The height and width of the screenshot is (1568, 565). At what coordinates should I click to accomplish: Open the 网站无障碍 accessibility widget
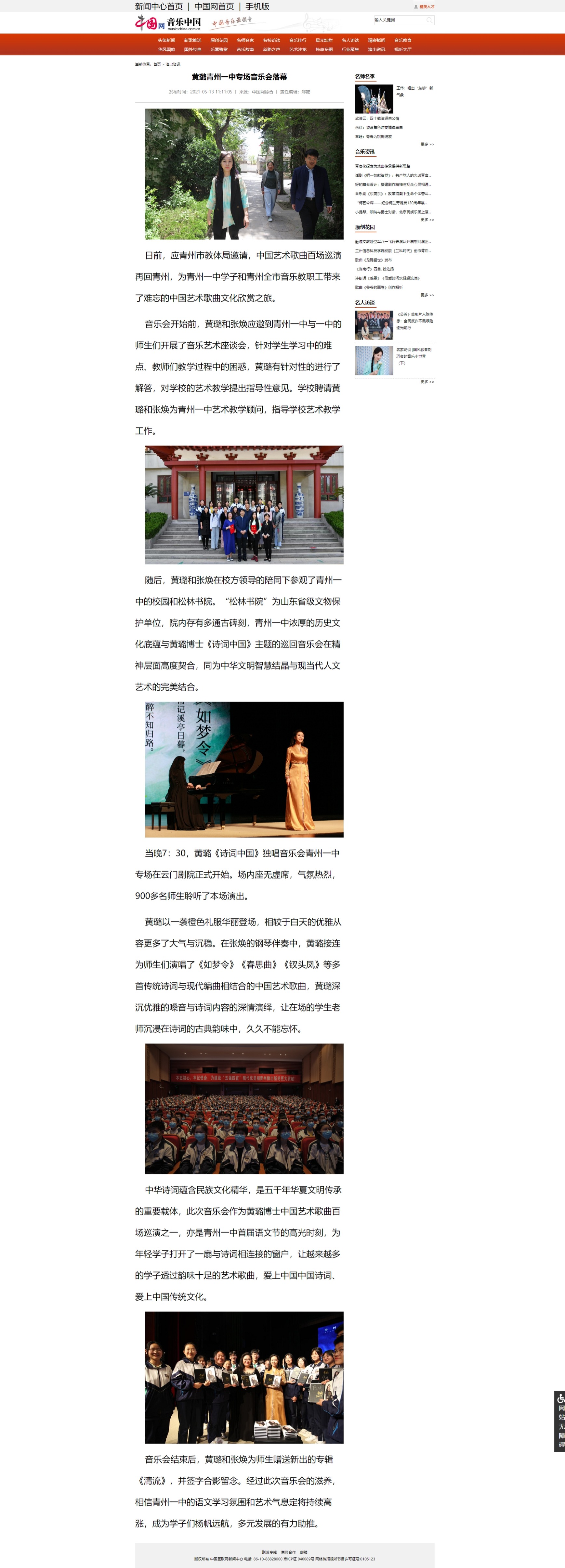(560, 1421)
